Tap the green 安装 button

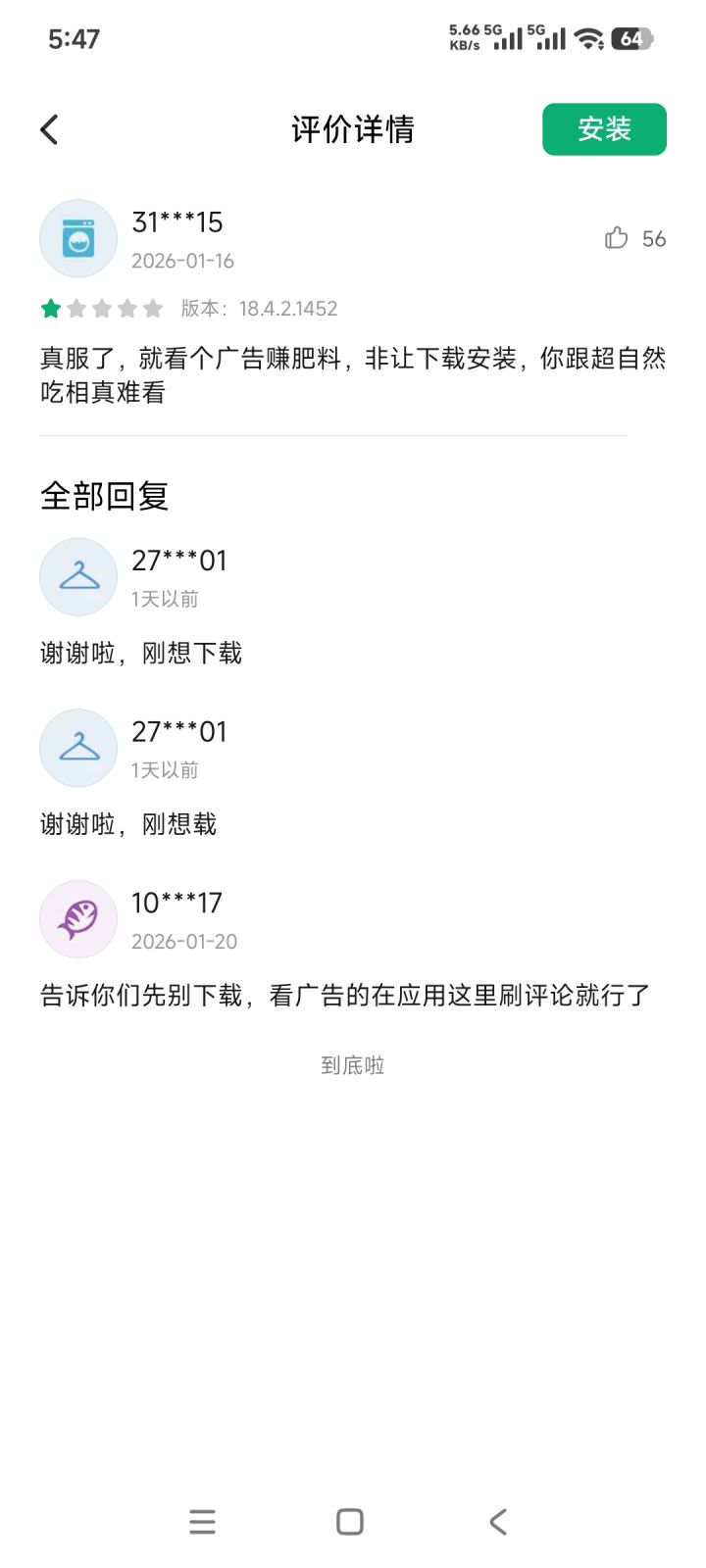[x=604, y=129]
